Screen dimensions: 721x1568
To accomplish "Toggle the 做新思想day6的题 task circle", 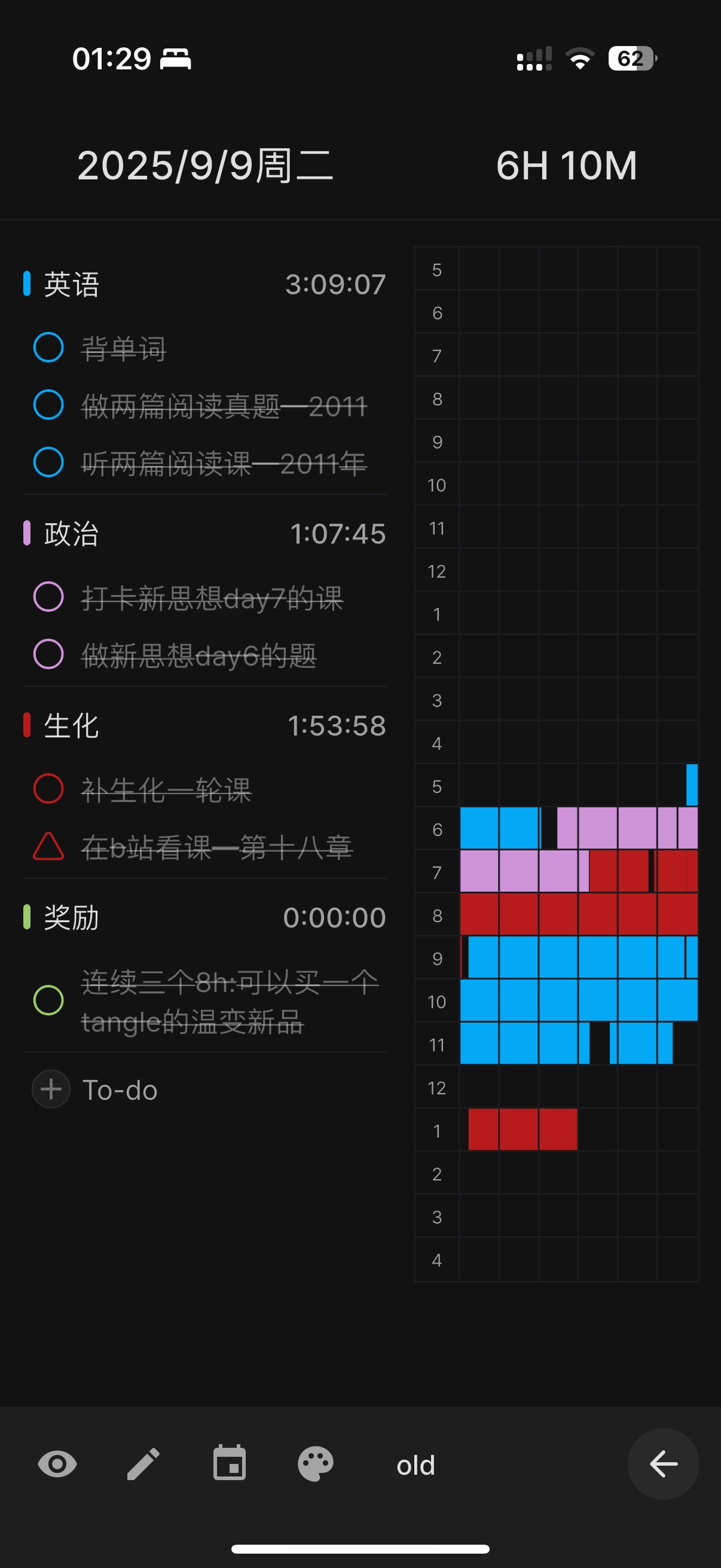I will click(x=48, y=654).
